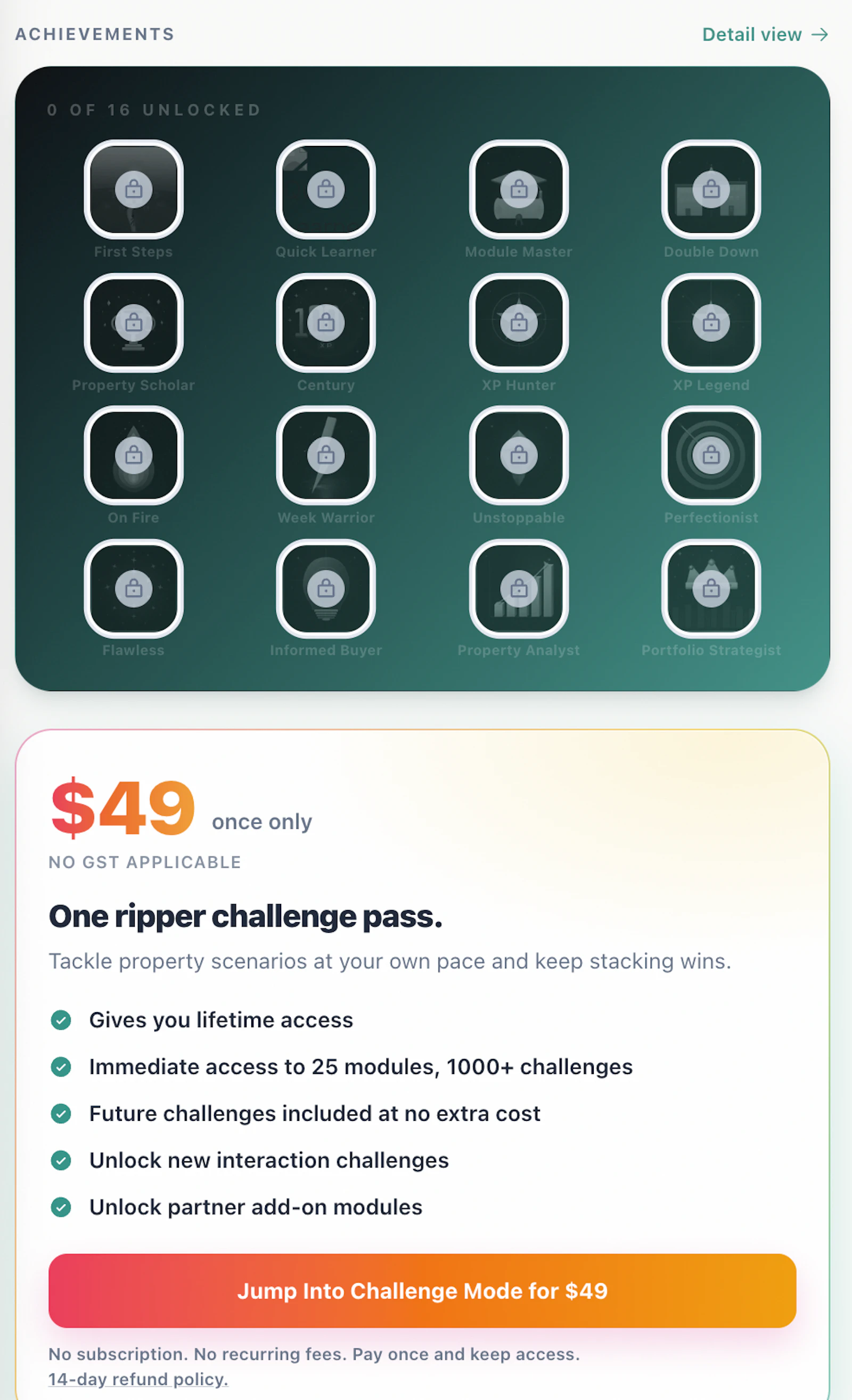Viewport: 852px width, 1400px height.
Task: Tap the XP Legend badge
Action: point(711,323)
